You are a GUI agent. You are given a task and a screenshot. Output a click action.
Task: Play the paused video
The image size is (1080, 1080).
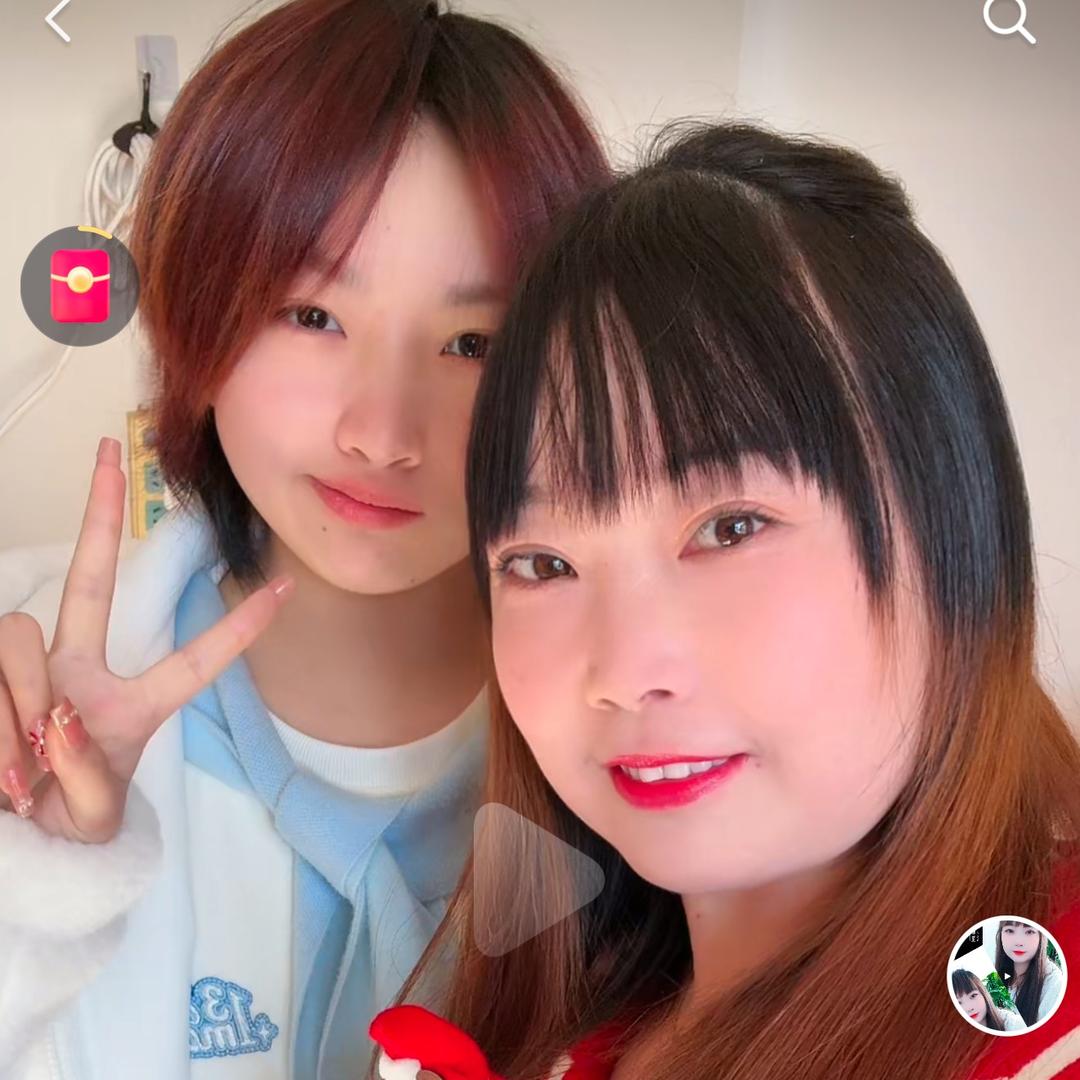[536, 880]
